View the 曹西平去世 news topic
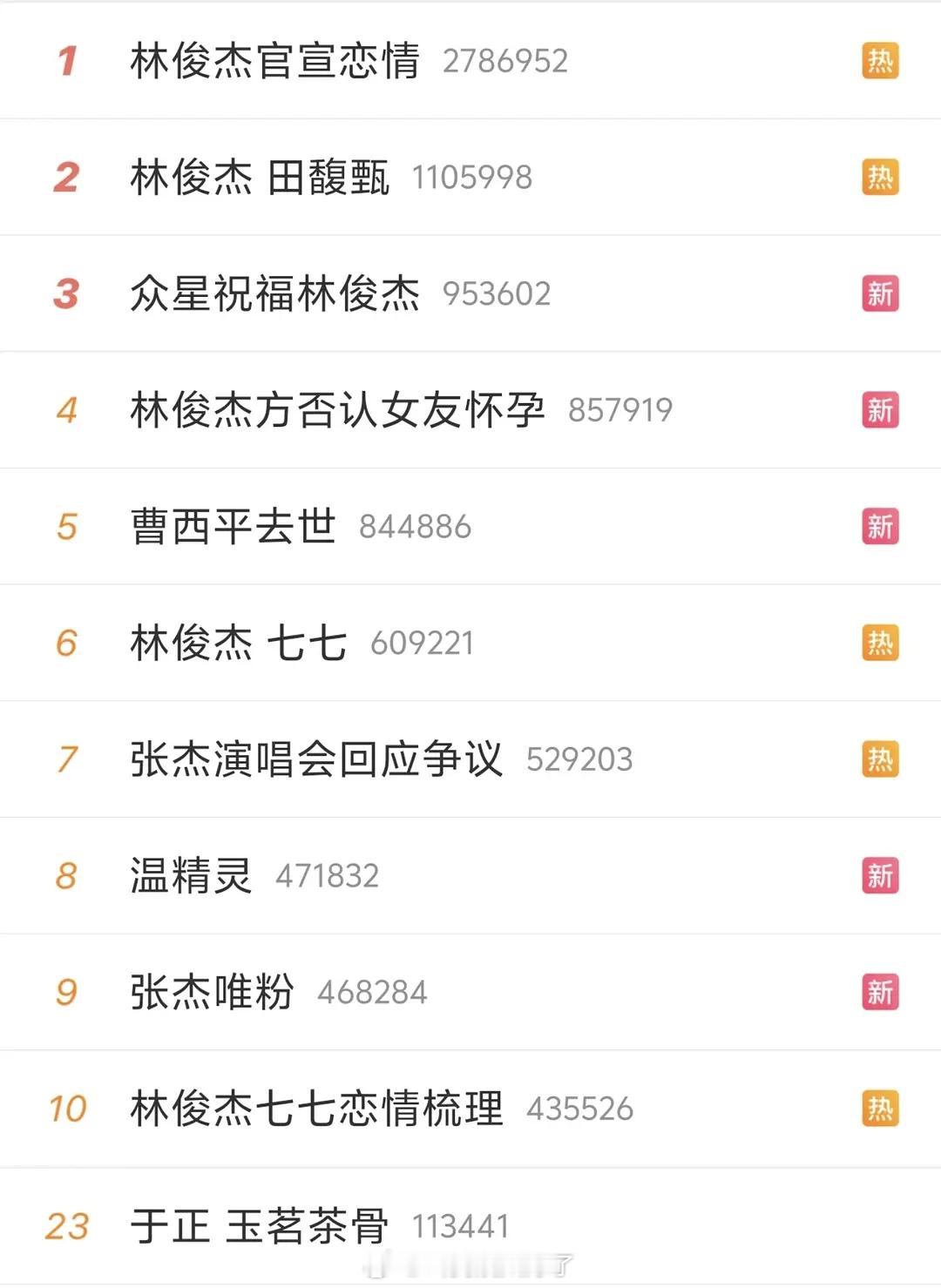This screenshot has height=1288, width=941. [231, 526]
